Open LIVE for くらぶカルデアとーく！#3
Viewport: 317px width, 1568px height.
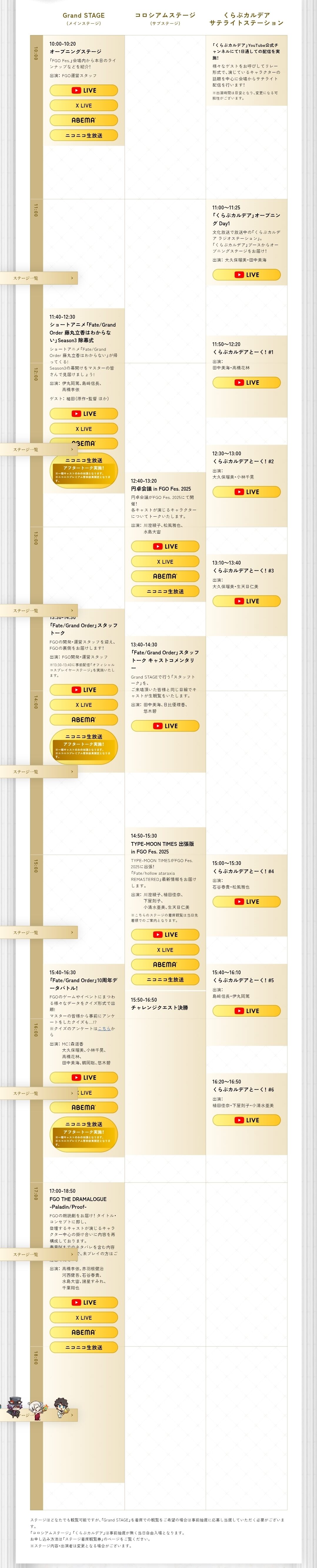coord(246,601)
